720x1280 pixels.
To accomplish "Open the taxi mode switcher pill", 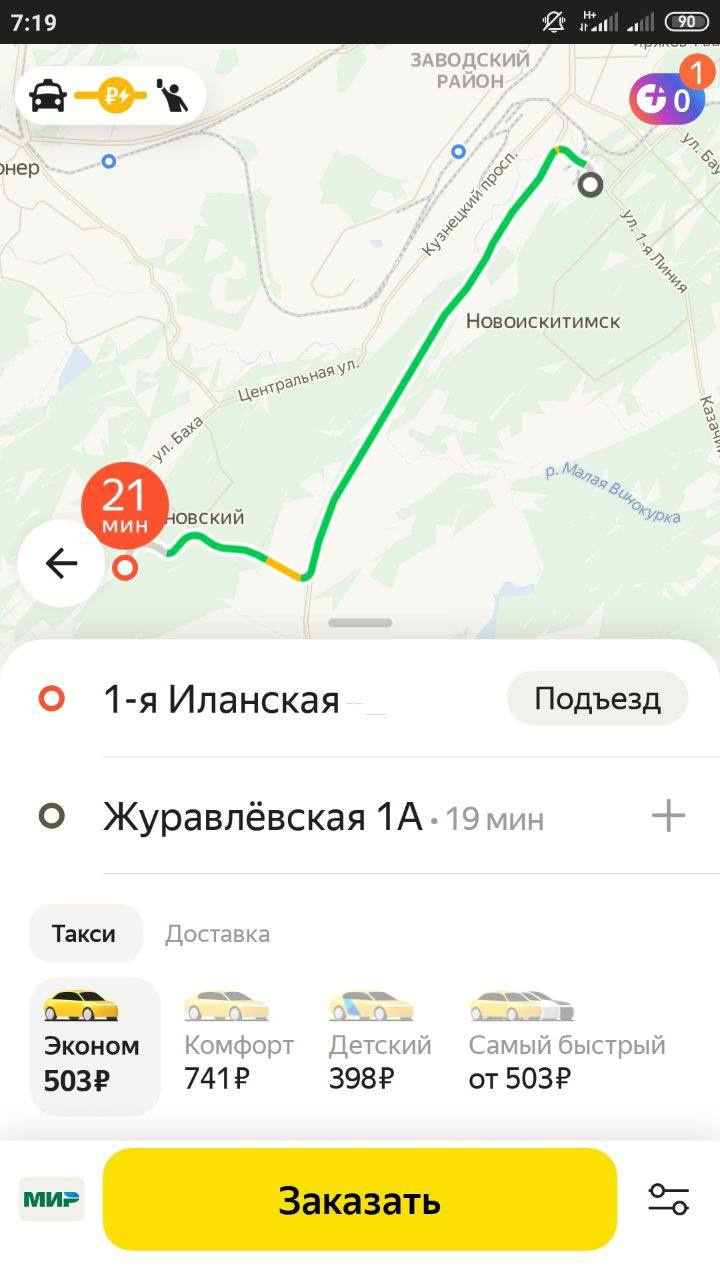I will (x=110, y=96).
